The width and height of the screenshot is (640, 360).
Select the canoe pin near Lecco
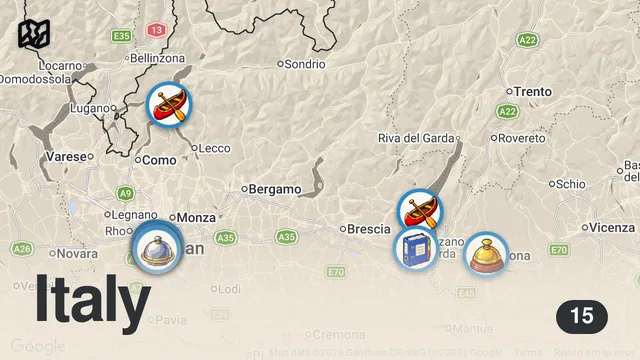click(x=169, y=105)
